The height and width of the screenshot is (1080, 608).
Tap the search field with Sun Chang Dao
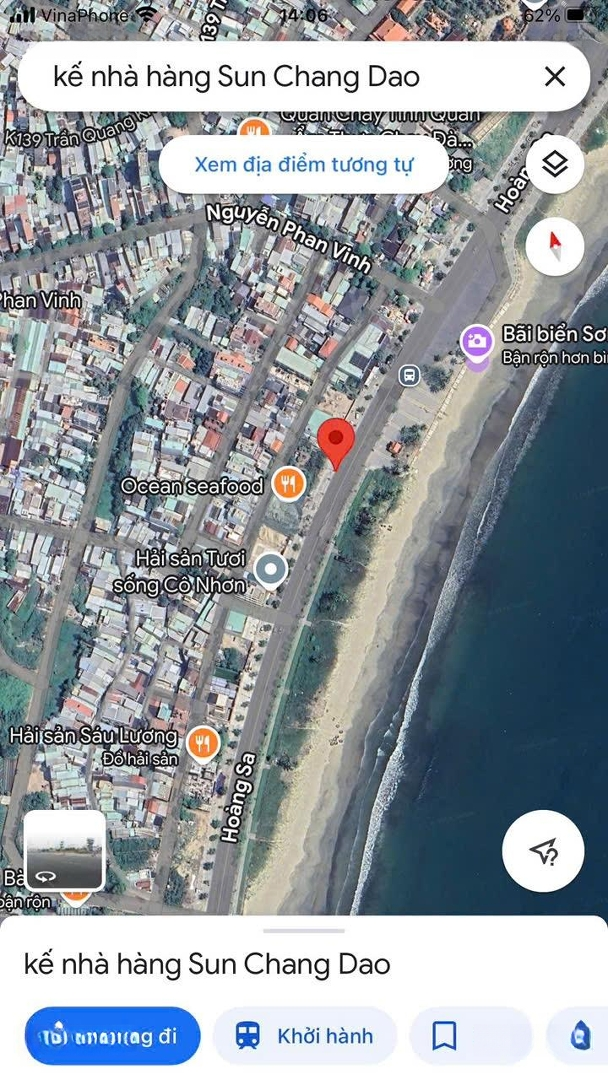point(270,77)
